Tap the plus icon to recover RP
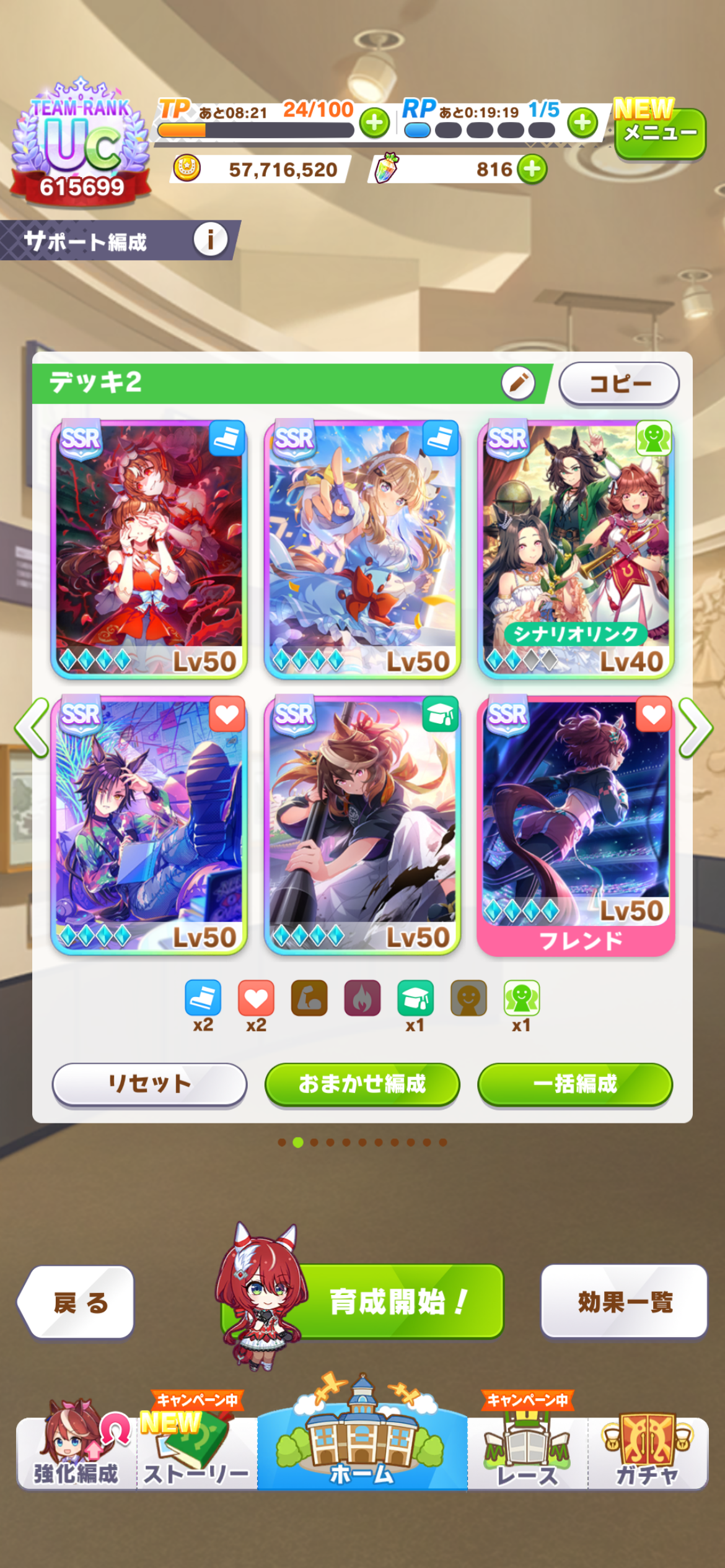 point(582,123)
